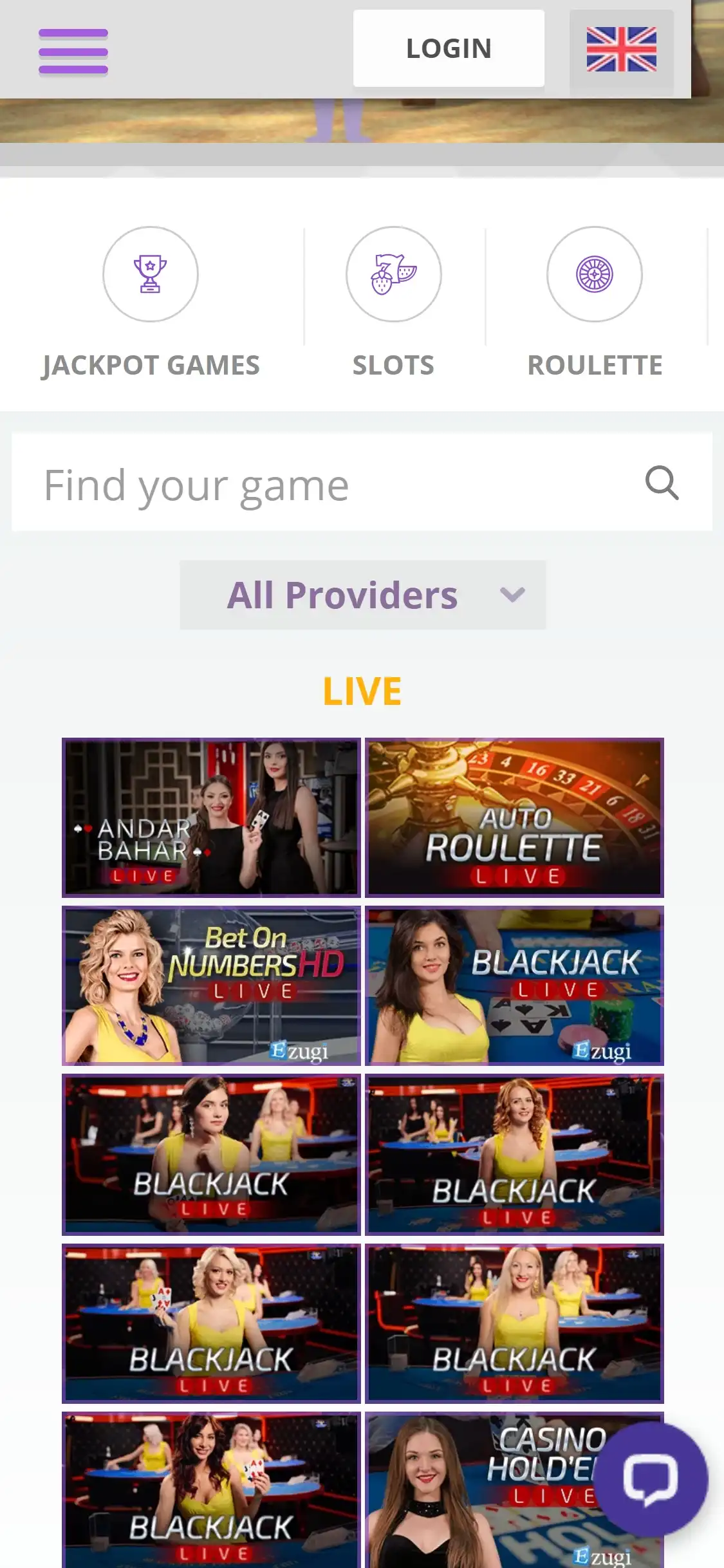Open Andar Bahar Live game
Viewport: 724px width, 1568px height.
211,817
